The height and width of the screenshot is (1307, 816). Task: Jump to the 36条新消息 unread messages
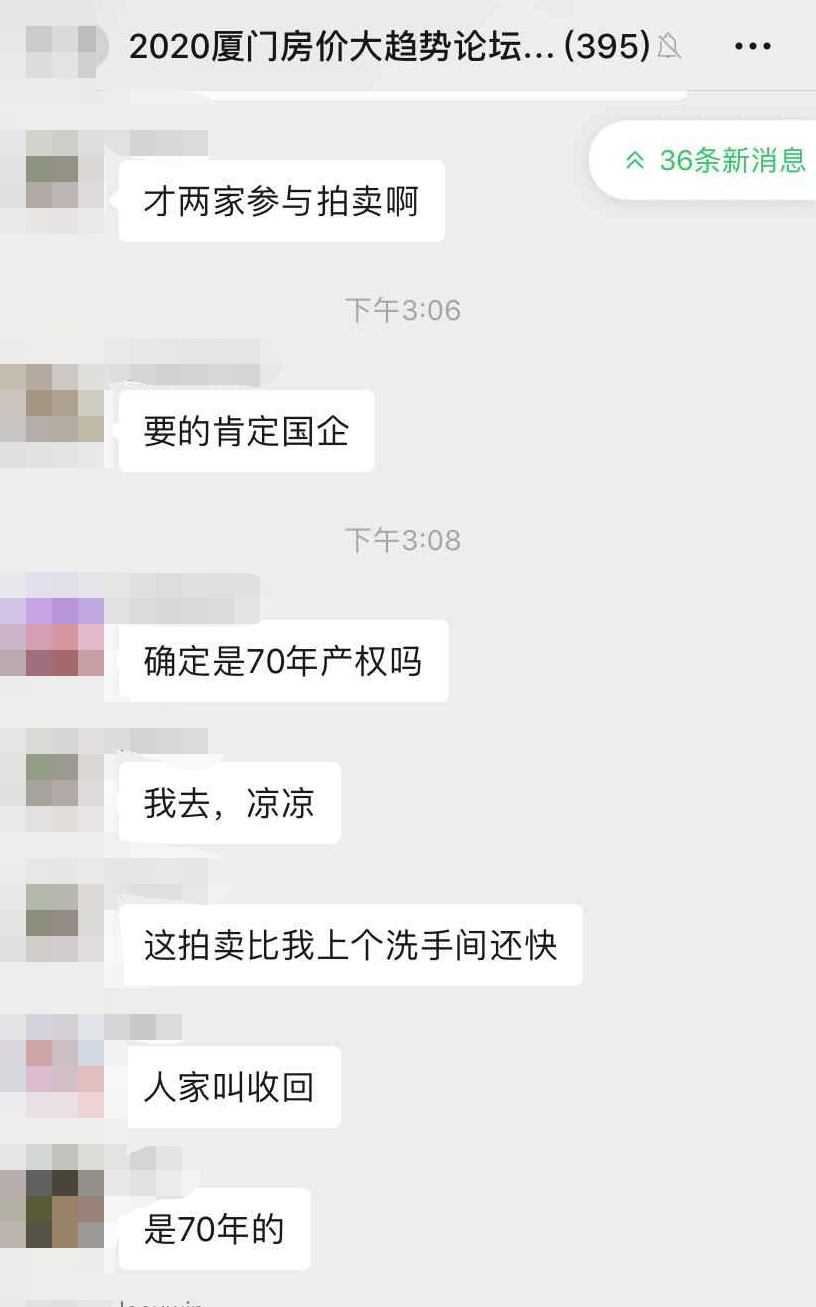pos(715,160)
